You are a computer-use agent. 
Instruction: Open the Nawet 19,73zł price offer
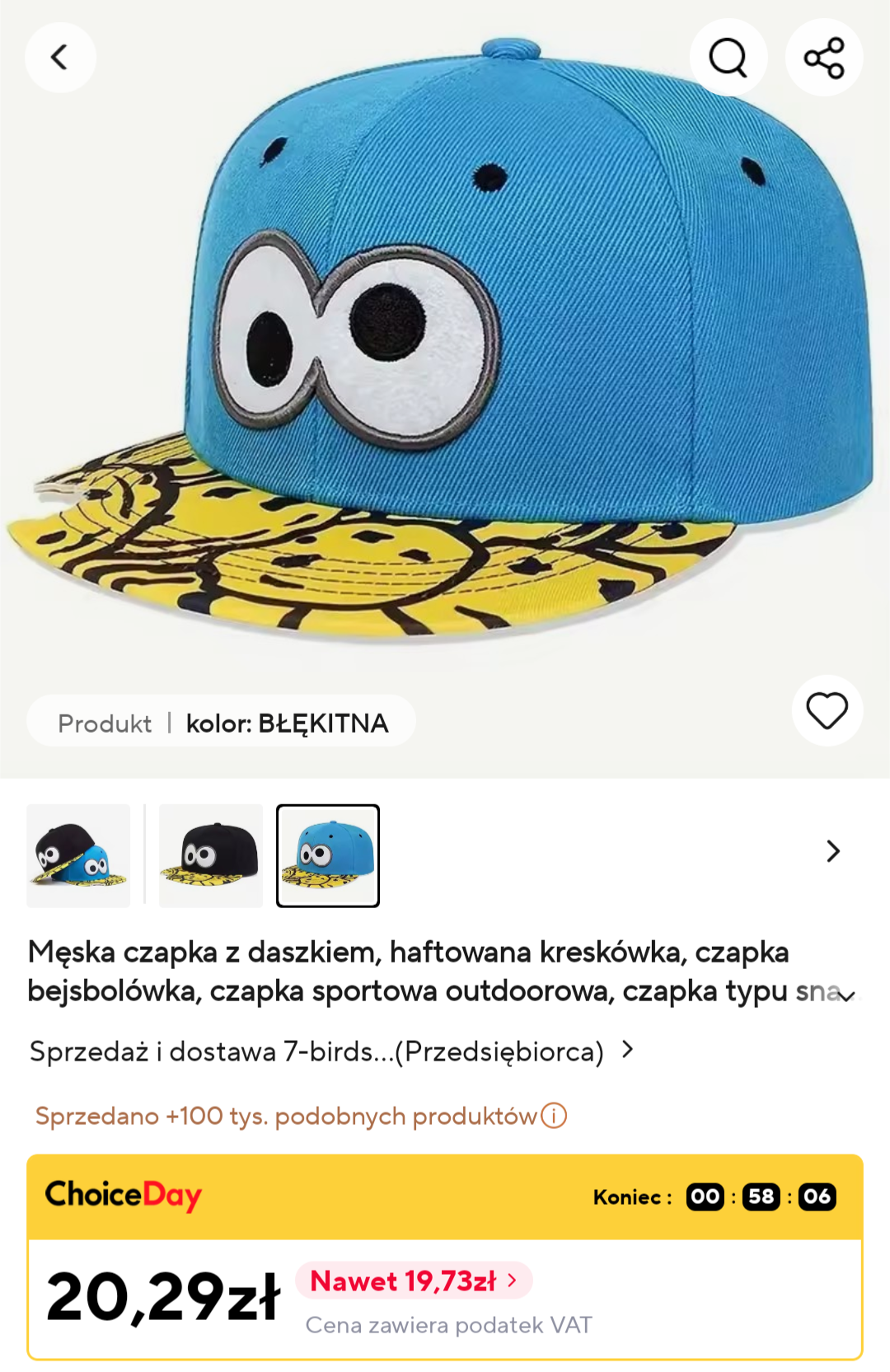414,1281
